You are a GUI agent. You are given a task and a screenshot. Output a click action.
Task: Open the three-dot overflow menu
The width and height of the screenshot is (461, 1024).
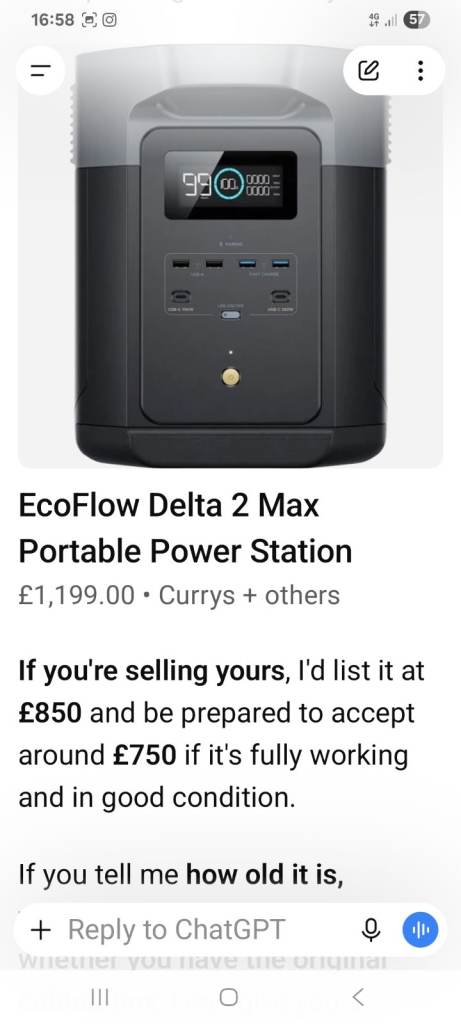[x=421, y=70]
